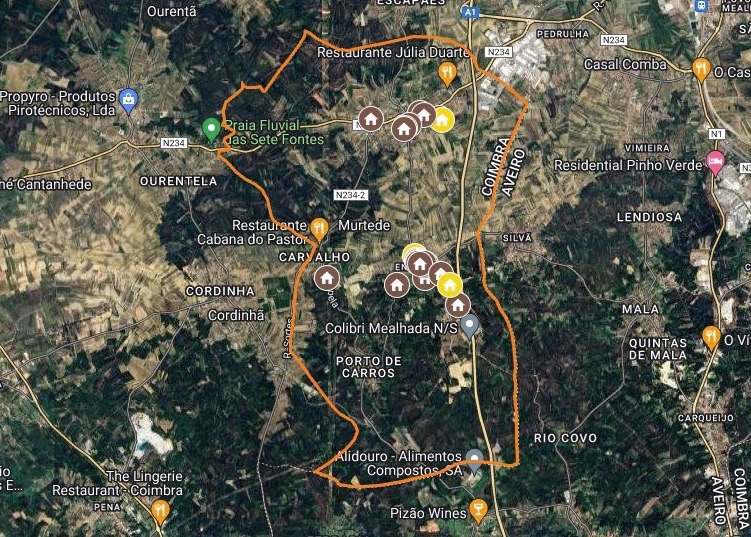Open the yellow house marker under Júlia Duarte
This screenshot has width=751, height=537.
click(442, 120)
